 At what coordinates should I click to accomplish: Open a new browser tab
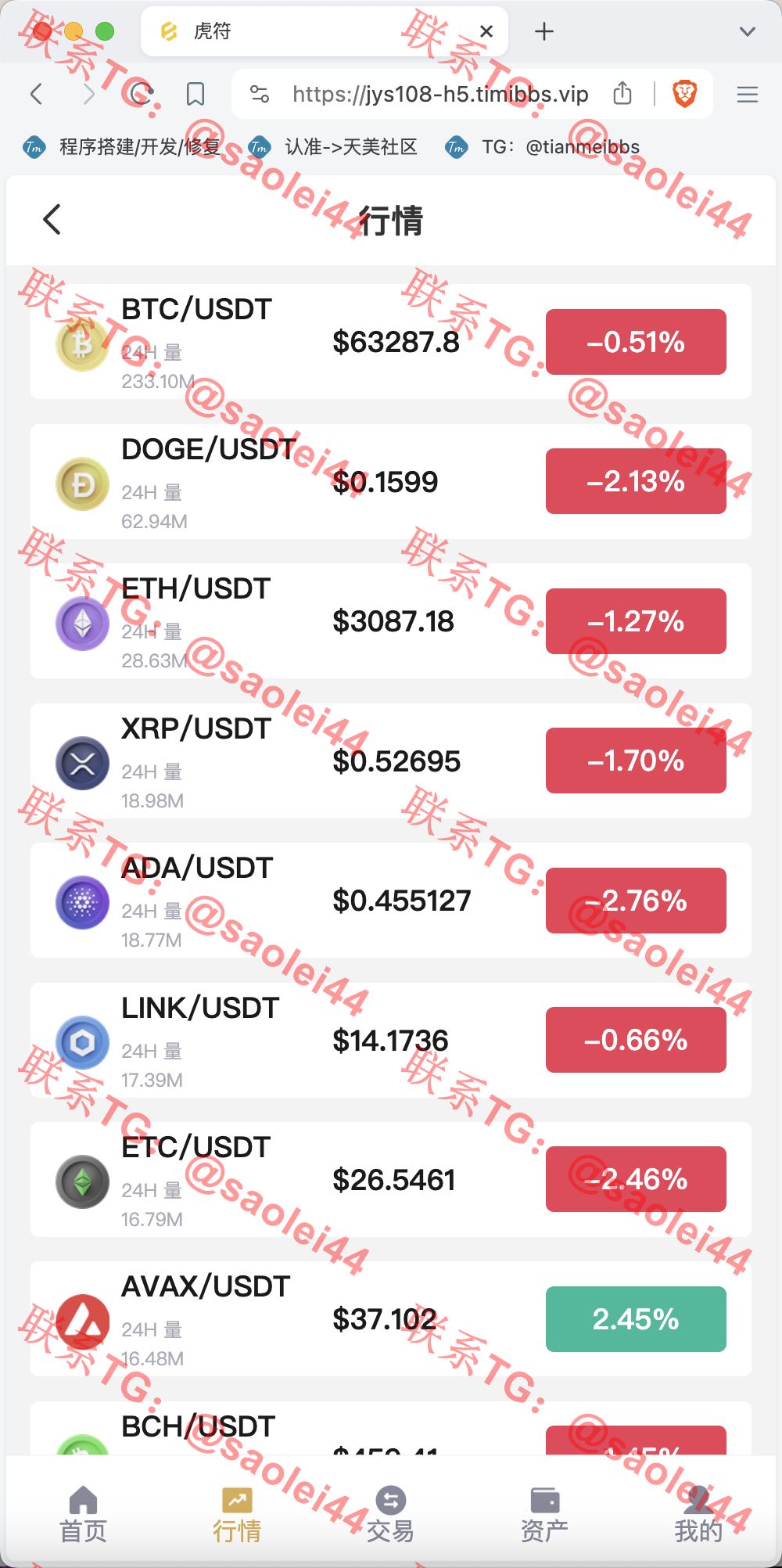click(544, 31)
